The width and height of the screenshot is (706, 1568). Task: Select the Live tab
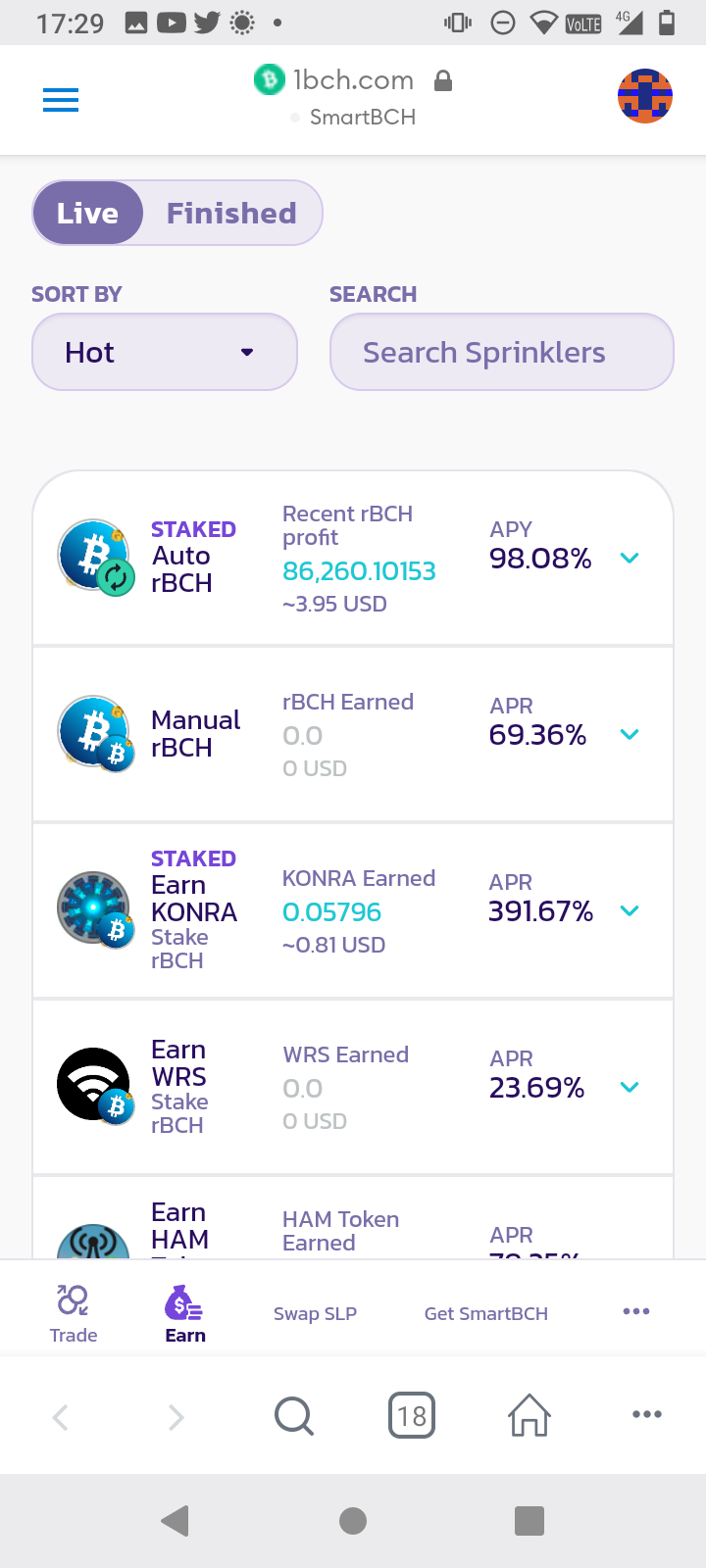(x=88, y=213)
